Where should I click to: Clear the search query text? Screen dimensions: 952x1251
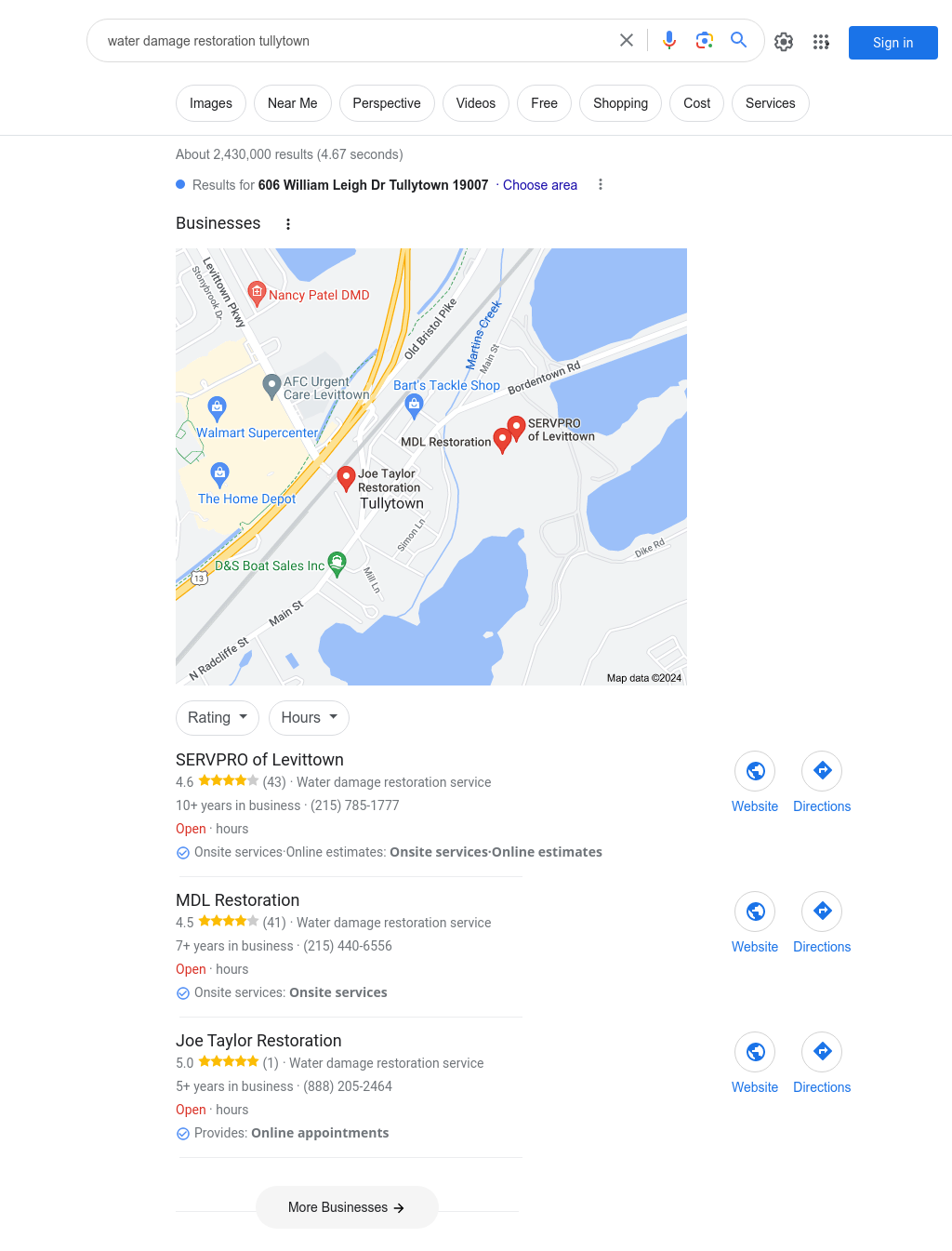[x=627, y=41]
